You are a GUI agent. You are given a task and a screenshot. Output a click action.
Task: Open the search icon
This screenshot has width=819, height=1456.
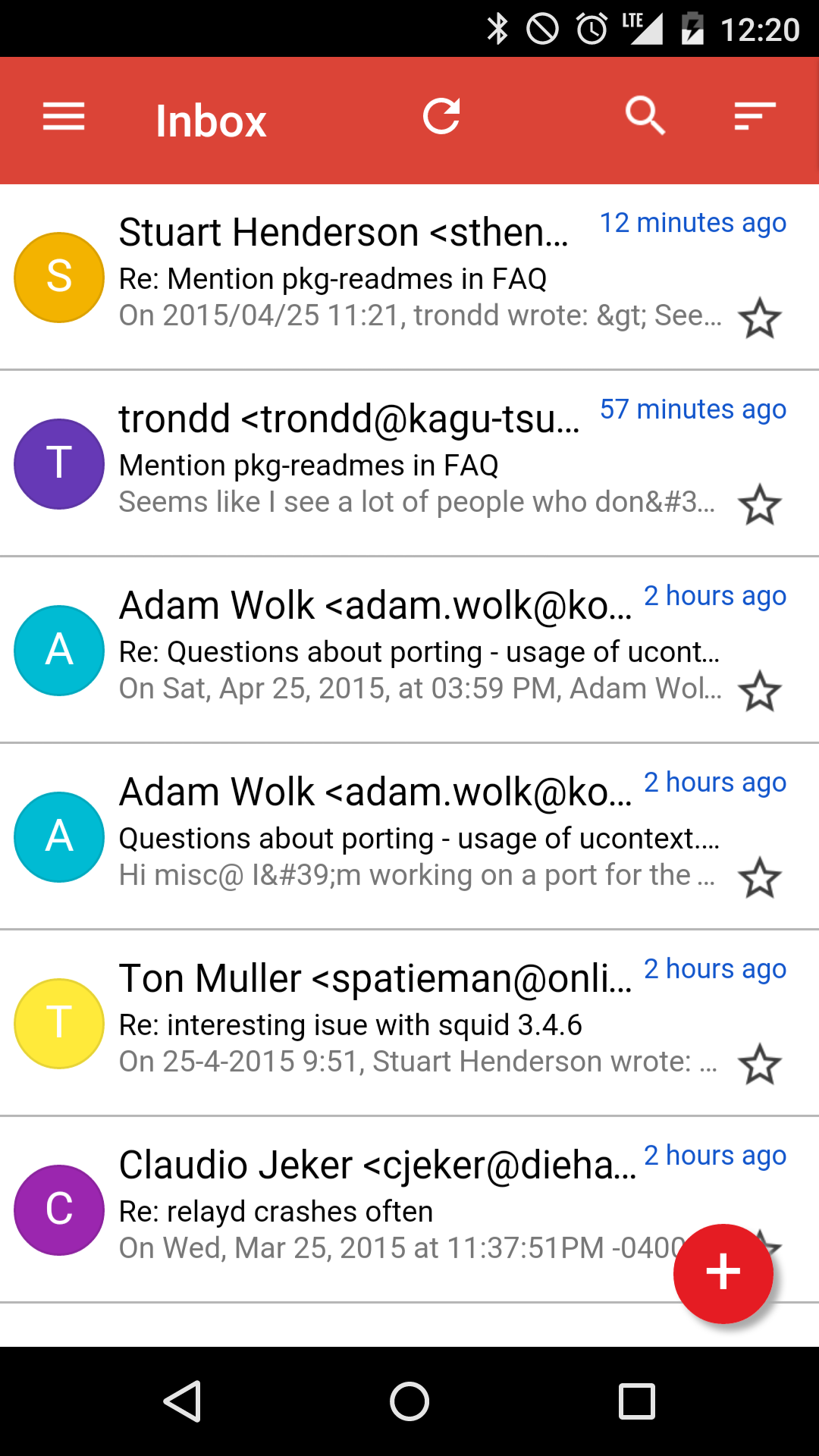tap(645, 116)
